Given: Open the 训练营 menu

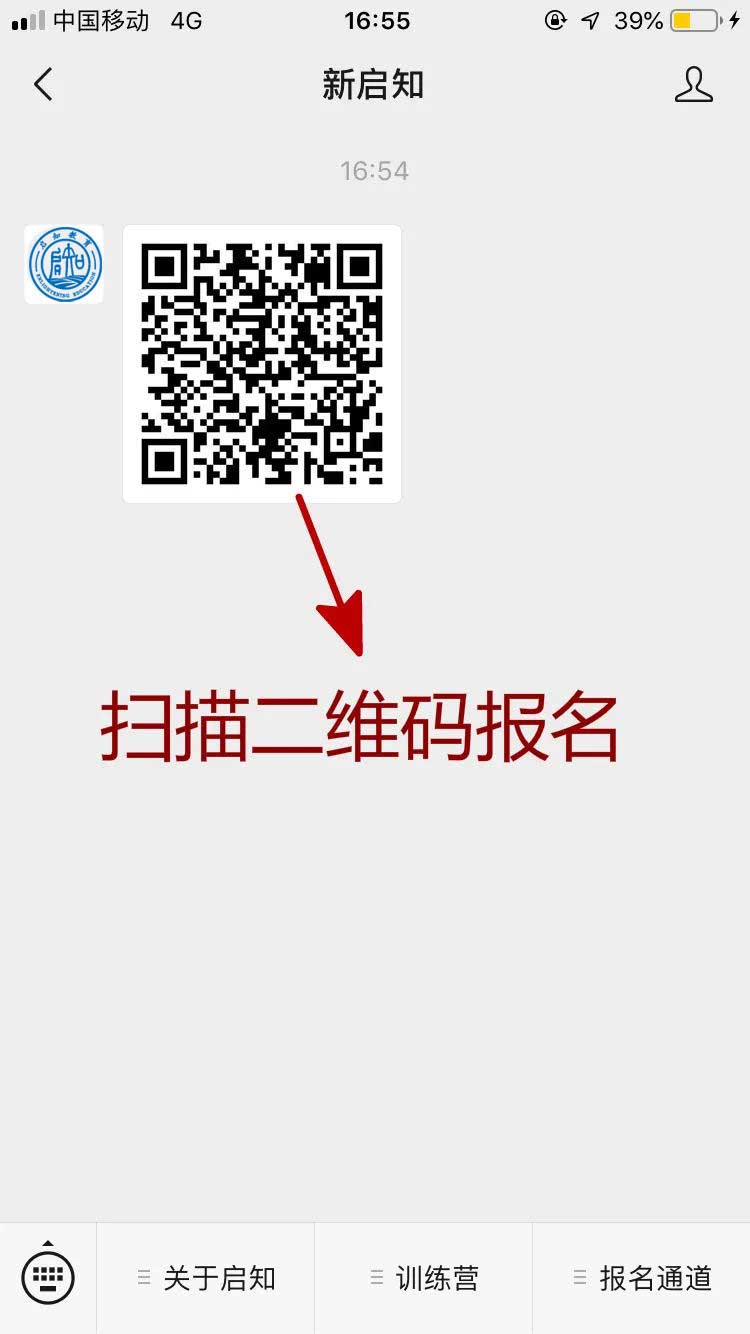Looking at the screenshot, I should (424, 1278).
